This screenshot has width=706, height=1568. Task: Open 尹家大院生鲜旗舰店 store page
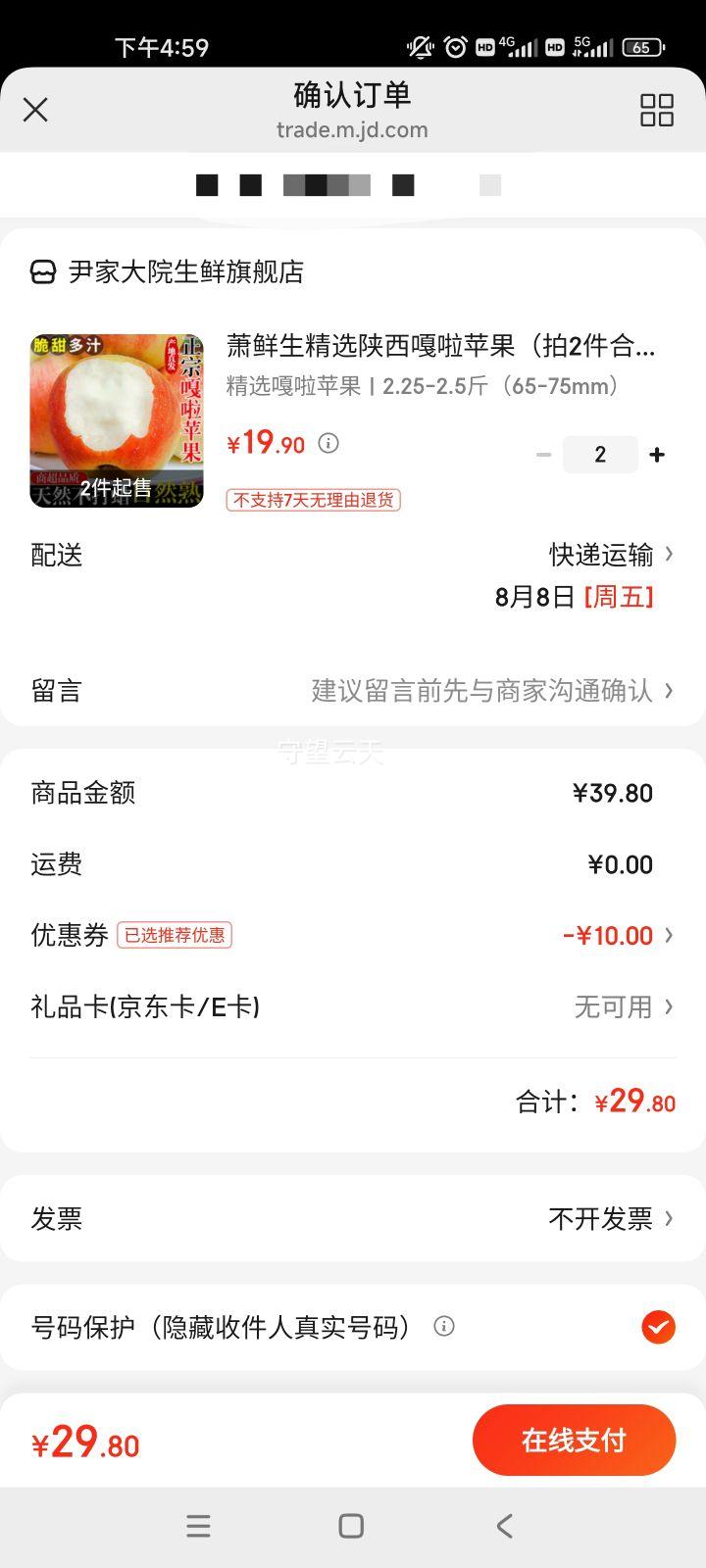pos(167,271)
